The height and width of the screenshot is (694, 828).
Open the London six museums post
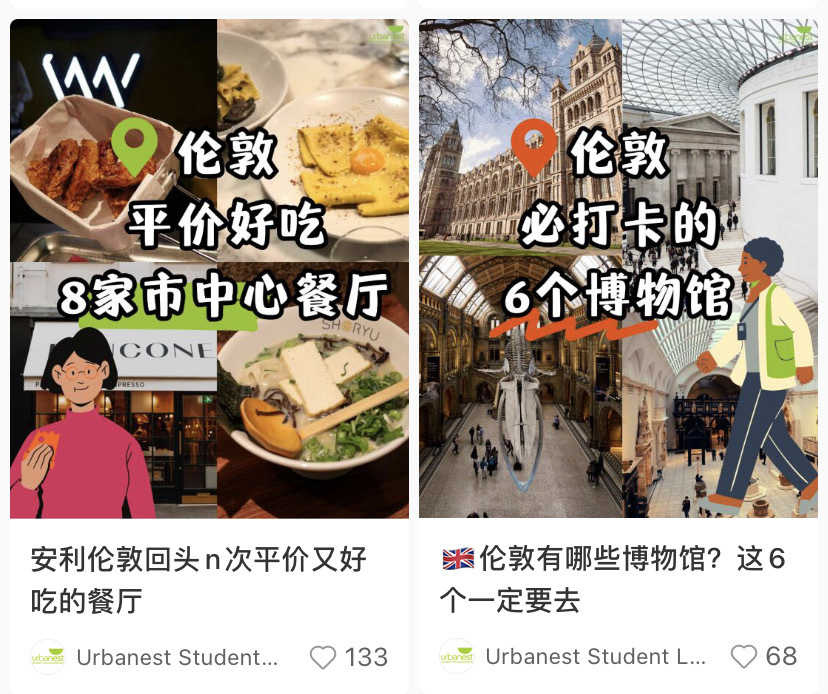tap(617, 270)
